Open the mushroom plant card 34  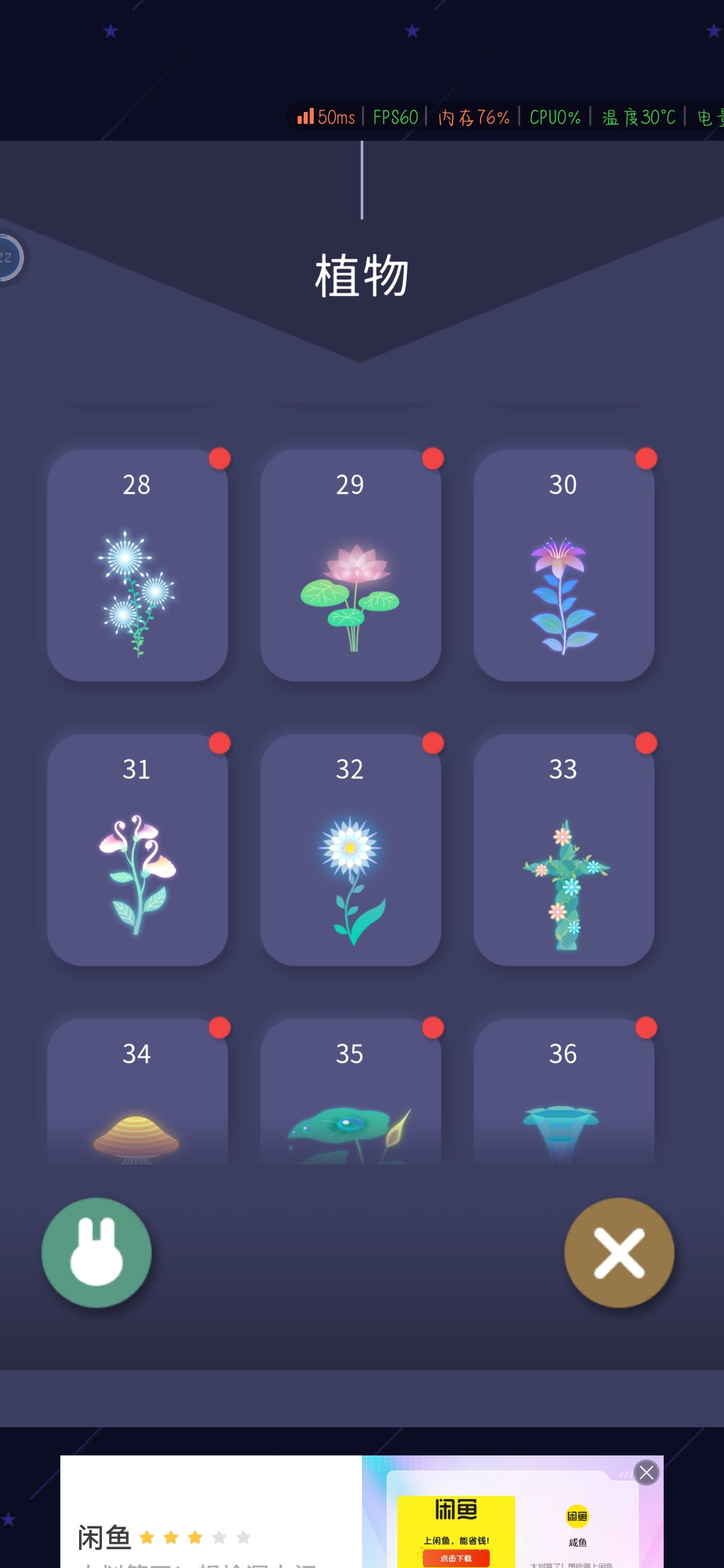point(137,1092)
